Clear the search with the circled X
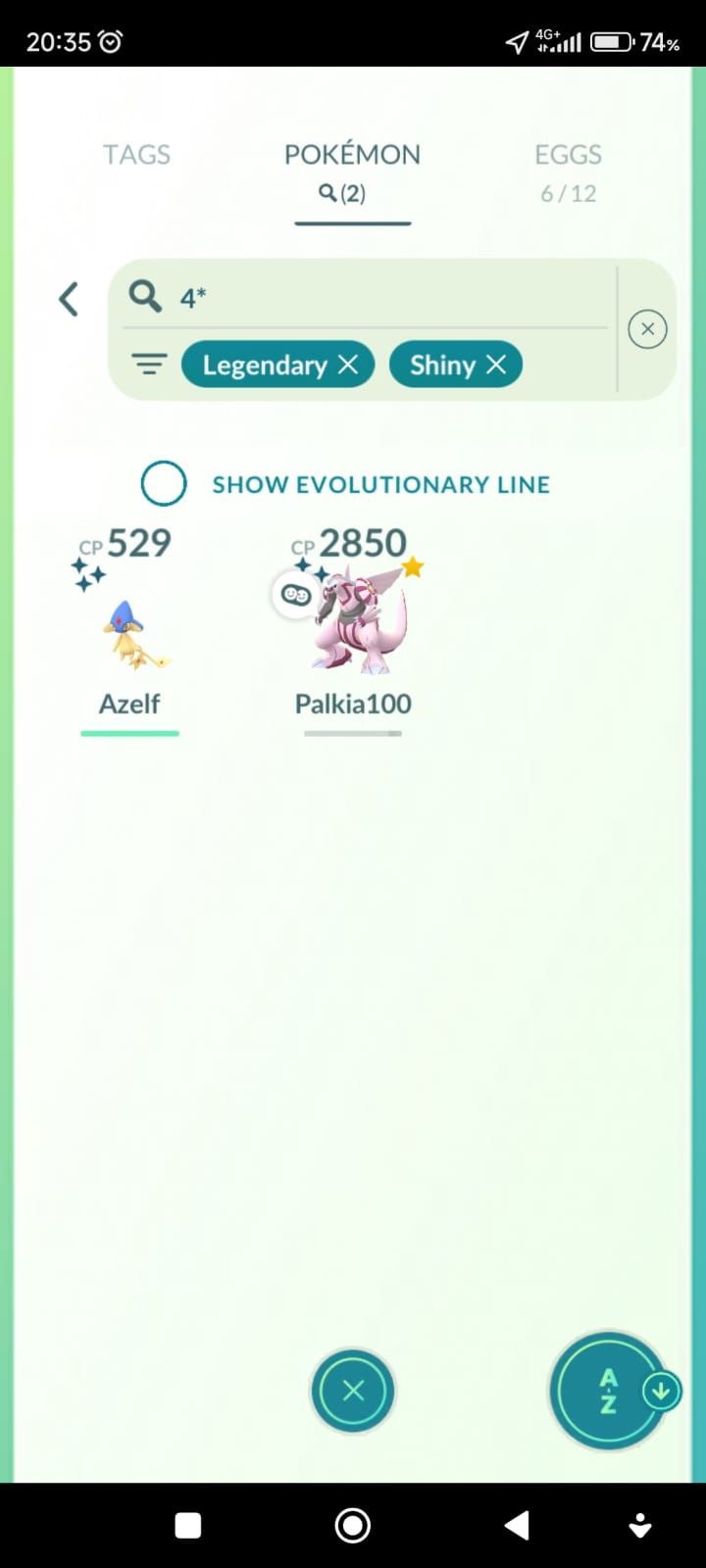706x1568 pixels. pos(647,329)
